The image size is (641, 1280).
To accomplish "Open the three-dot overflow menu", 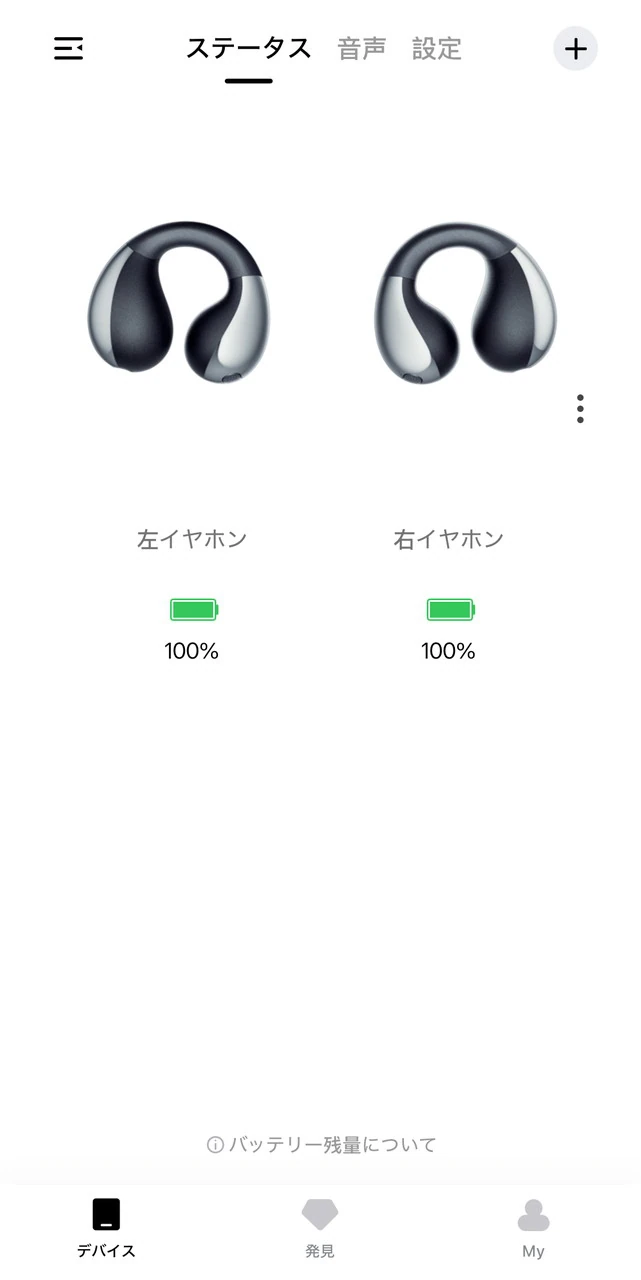I will pos(580,408).
